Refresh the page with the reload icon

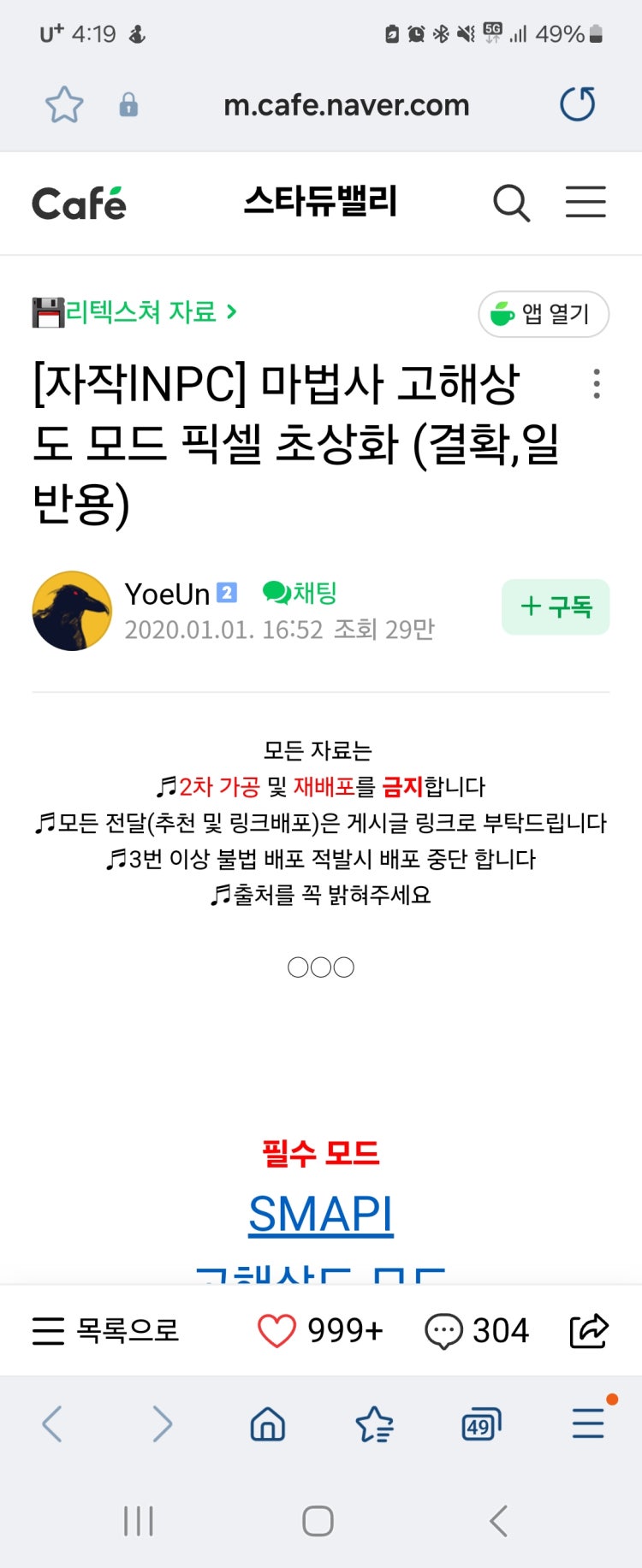click(577, 104)
